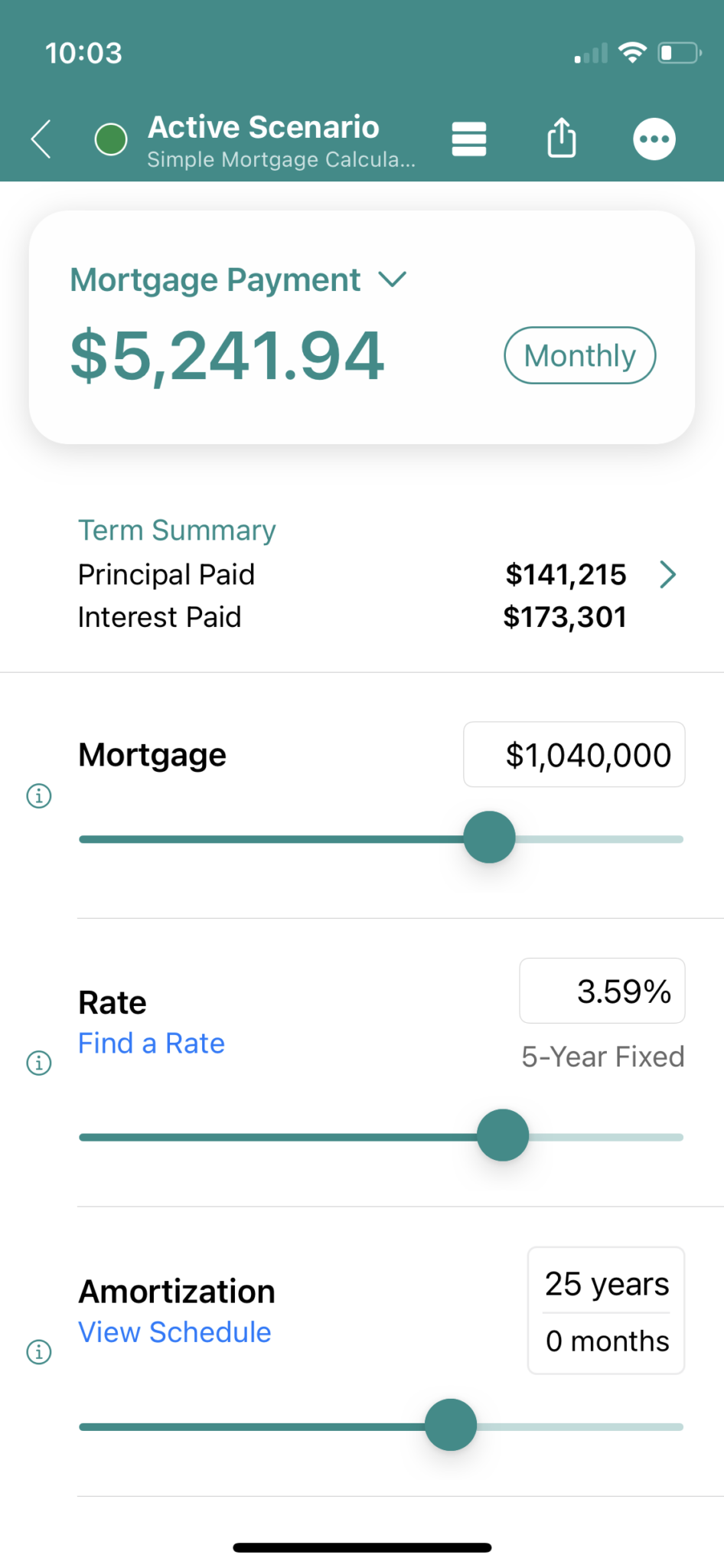Show info about Amortization

(39, 1352)
